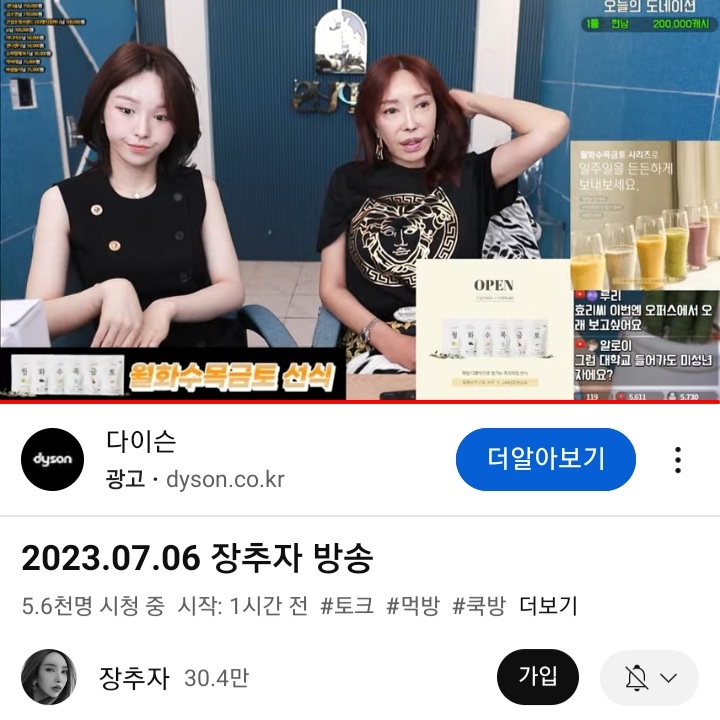The image size is (720, 720).
Task: Tap the 더알아보기 ad button
Action: tap(545, 459)
